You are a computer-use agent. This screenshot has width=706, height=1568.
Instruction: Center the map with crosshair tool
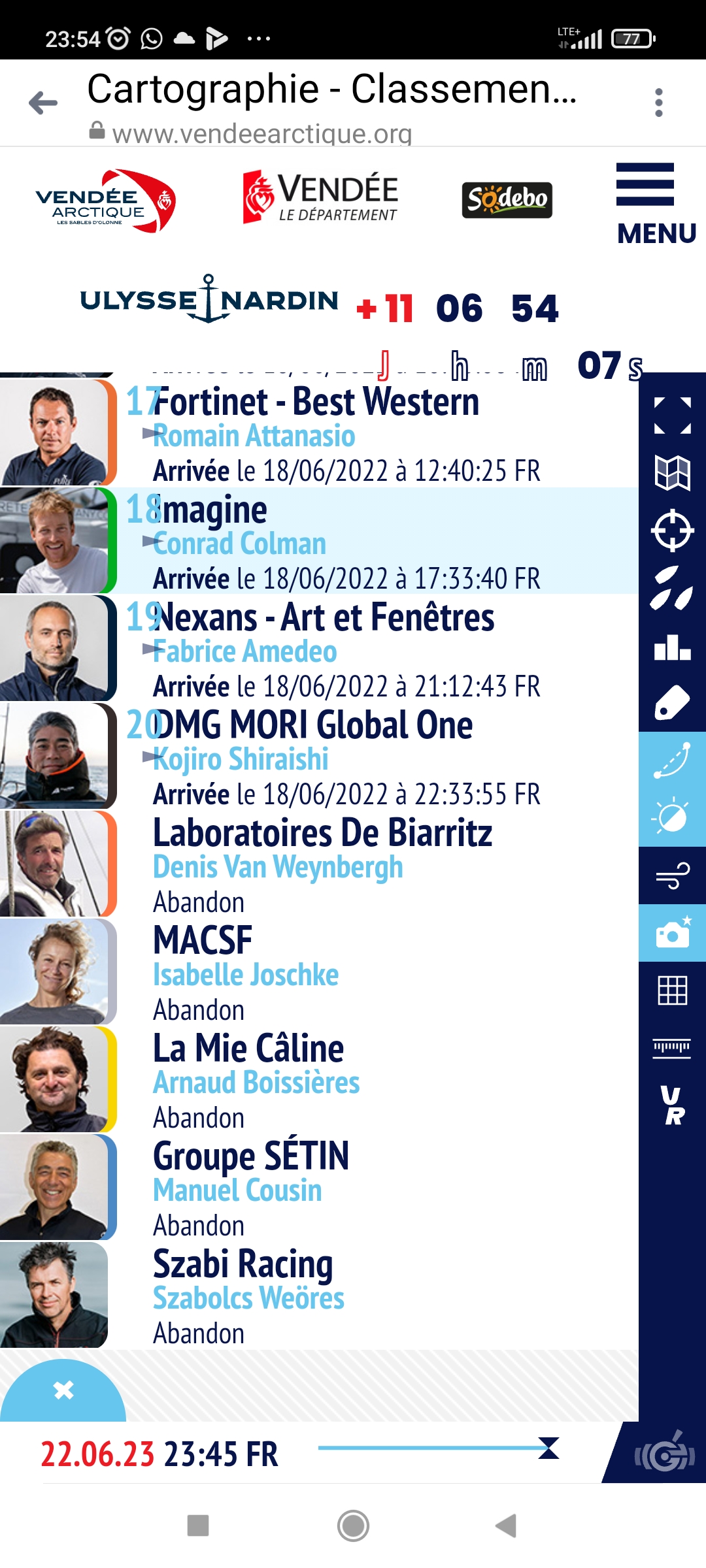click(672, 530)
